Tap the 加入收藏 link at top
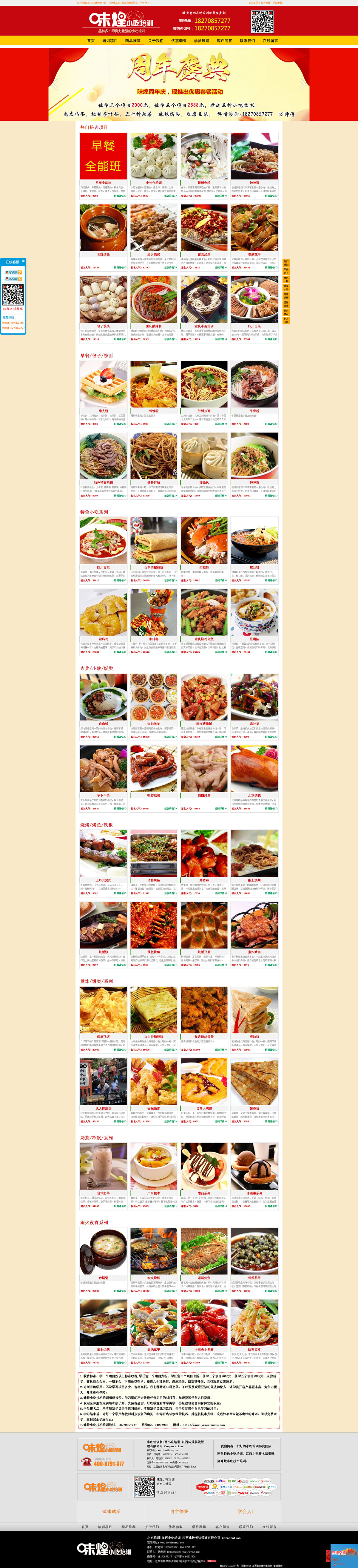The image size is (358, 1568). click(x=266, y=2)
